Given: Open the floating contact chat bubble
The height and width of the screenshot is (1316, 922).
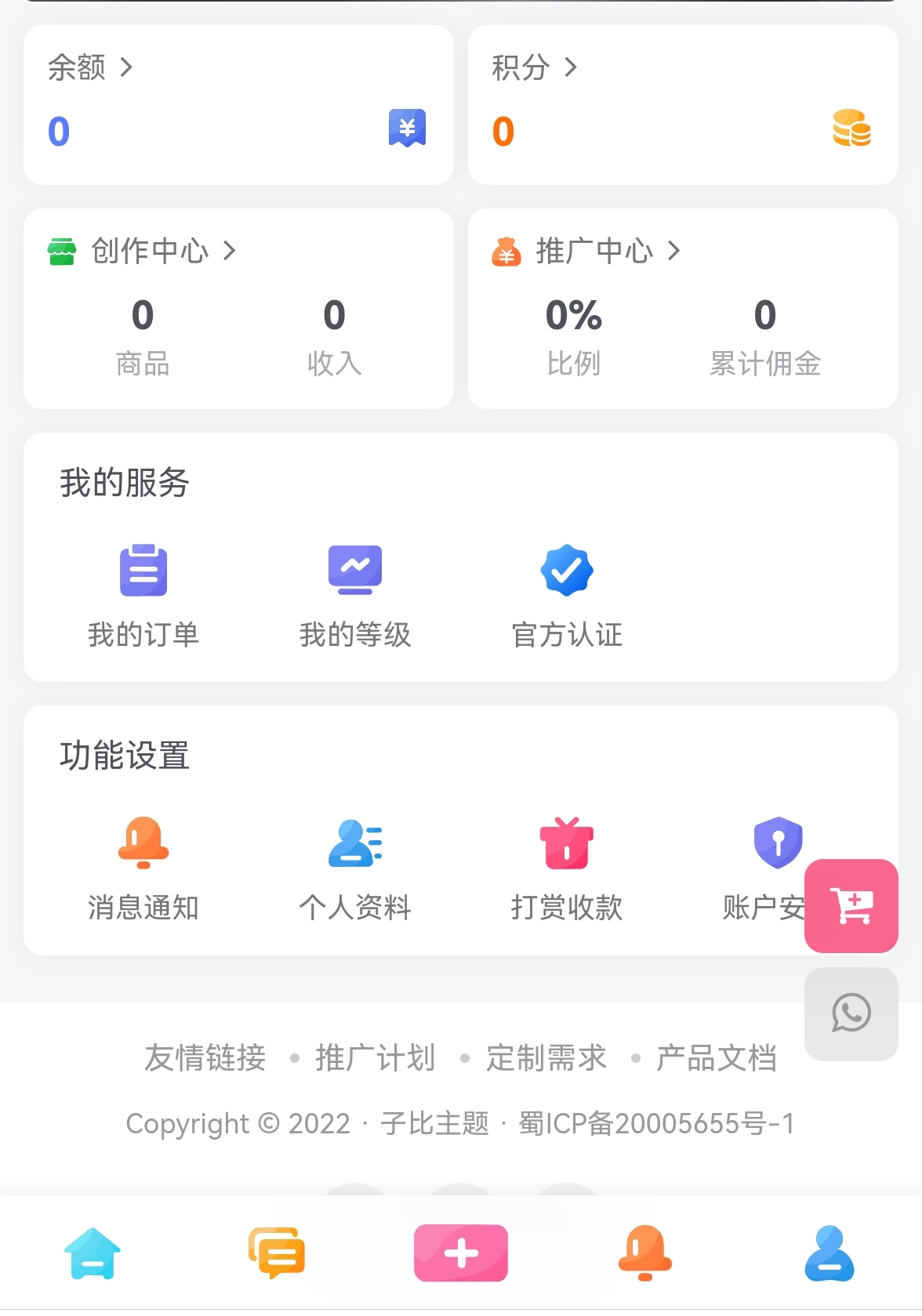Looking at the screenshot, I should coord(851,1014).
